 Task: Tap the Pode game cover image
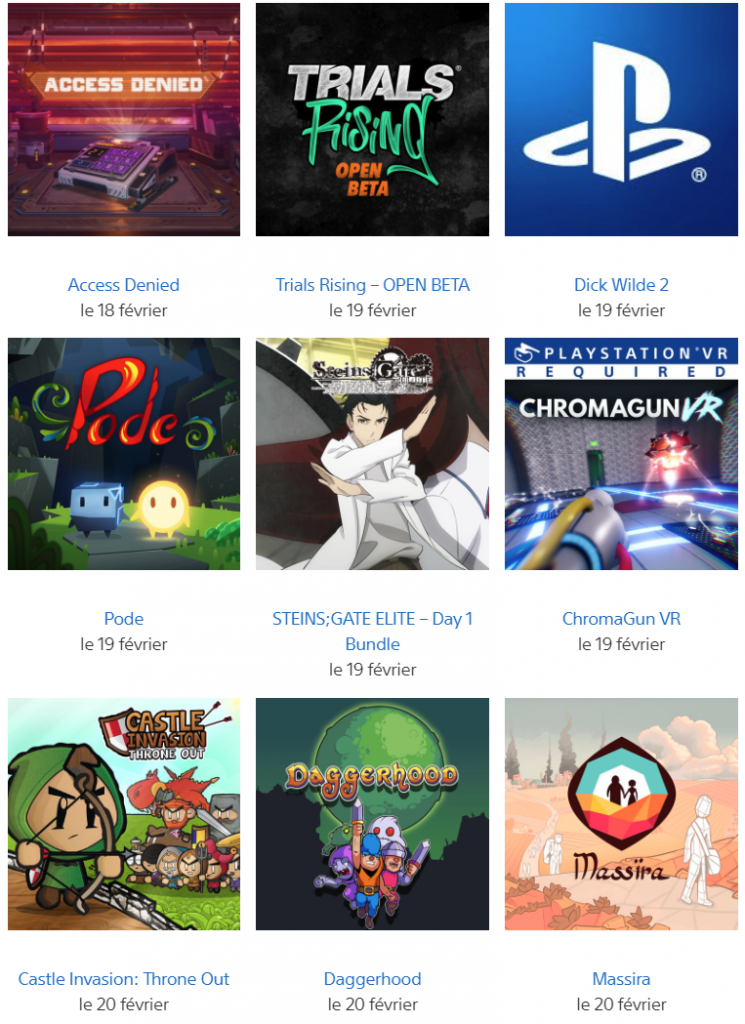123,454
